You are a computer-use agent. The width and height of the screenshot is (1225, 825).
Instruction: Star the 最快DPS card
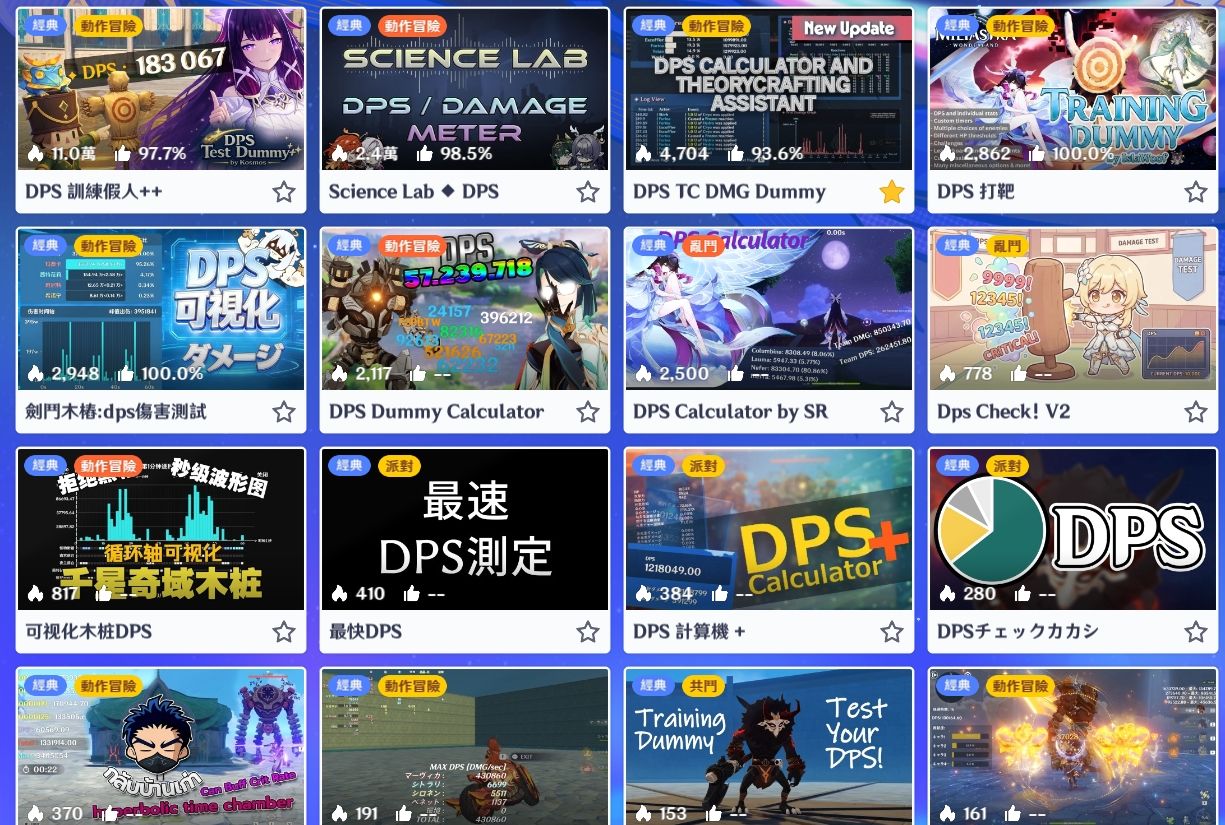tap(588, 632)
